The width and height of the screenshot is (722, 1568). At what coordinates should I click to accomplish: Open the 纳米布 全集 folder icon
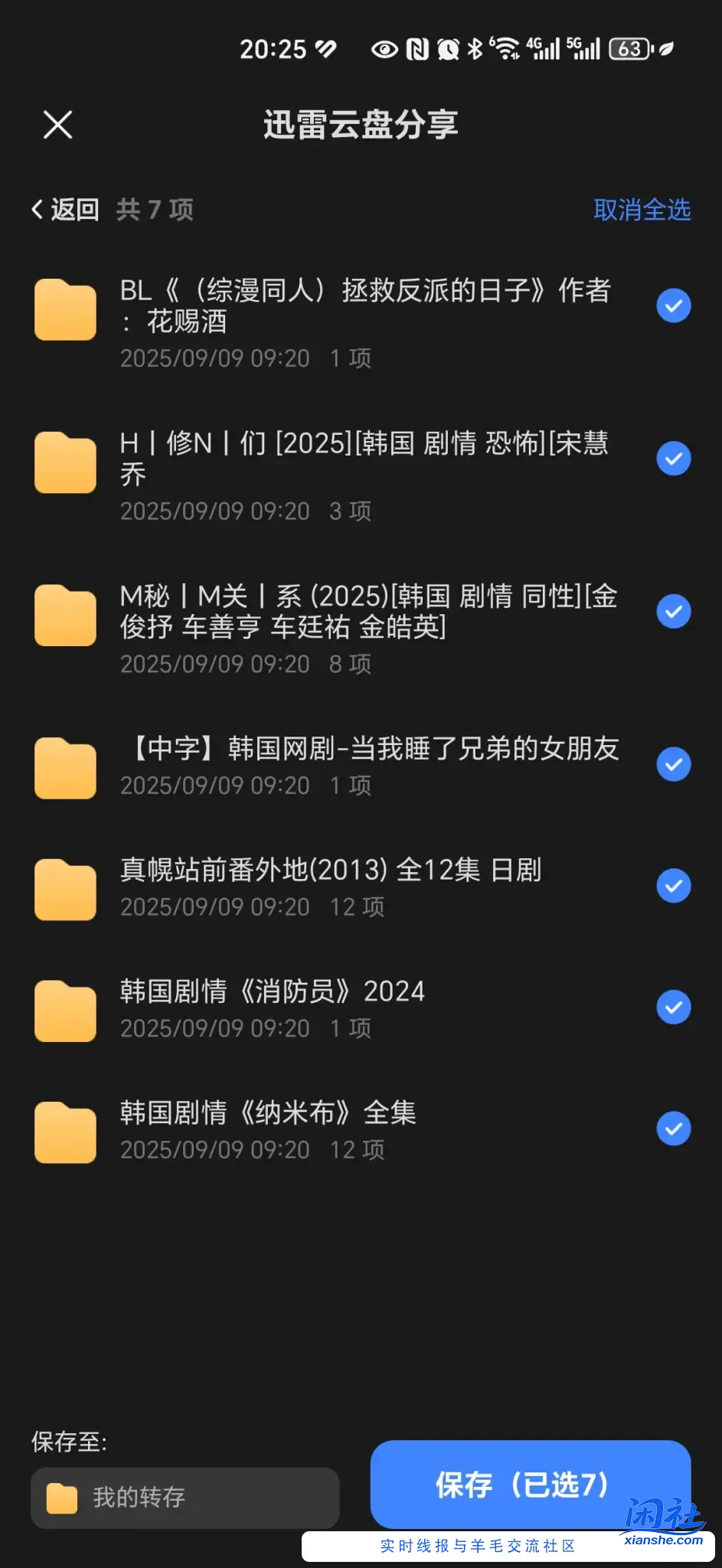pyautogui.click(x=64, y=1132)
